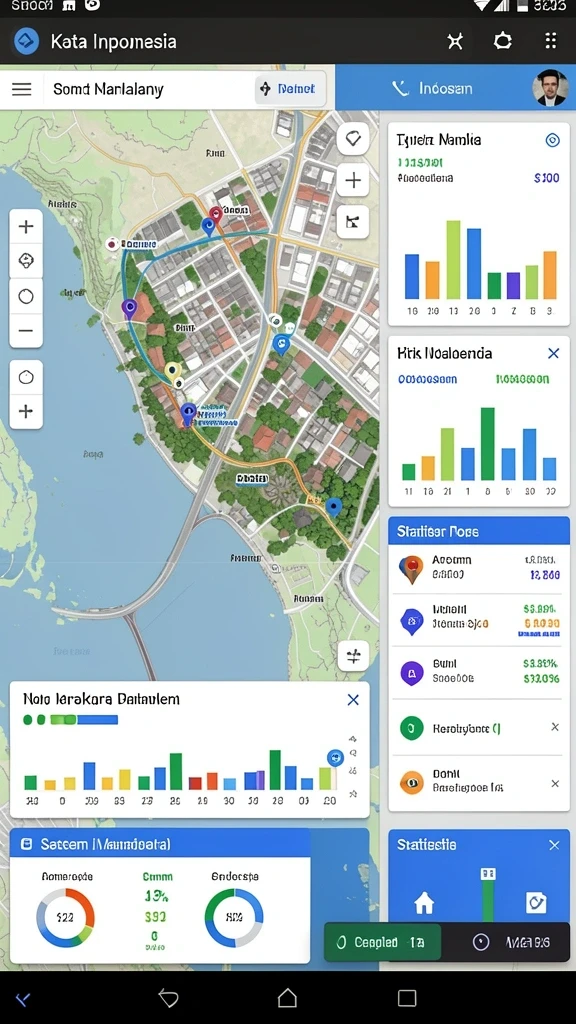Tap the target icon in Tjuen Namlia card
The image size is (576, 1024).
tap(552, 140)
